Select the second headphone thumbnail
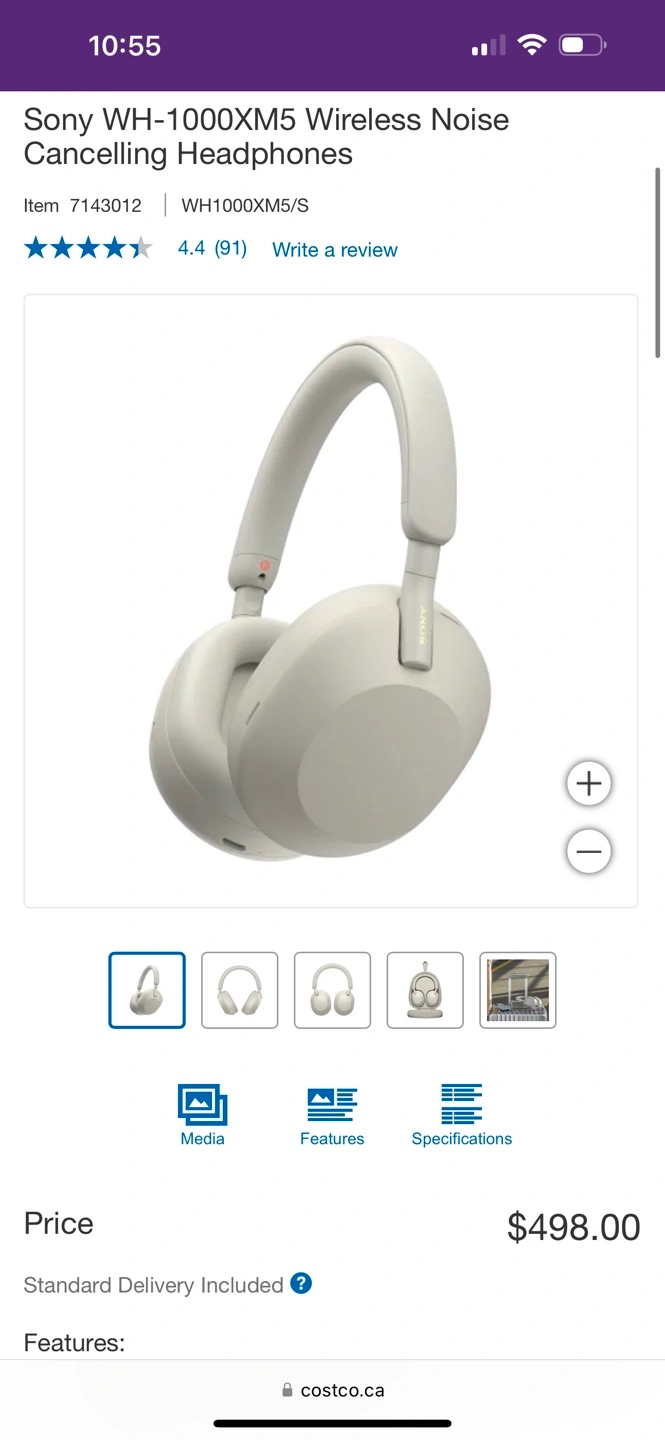 (x=240, y=990)
